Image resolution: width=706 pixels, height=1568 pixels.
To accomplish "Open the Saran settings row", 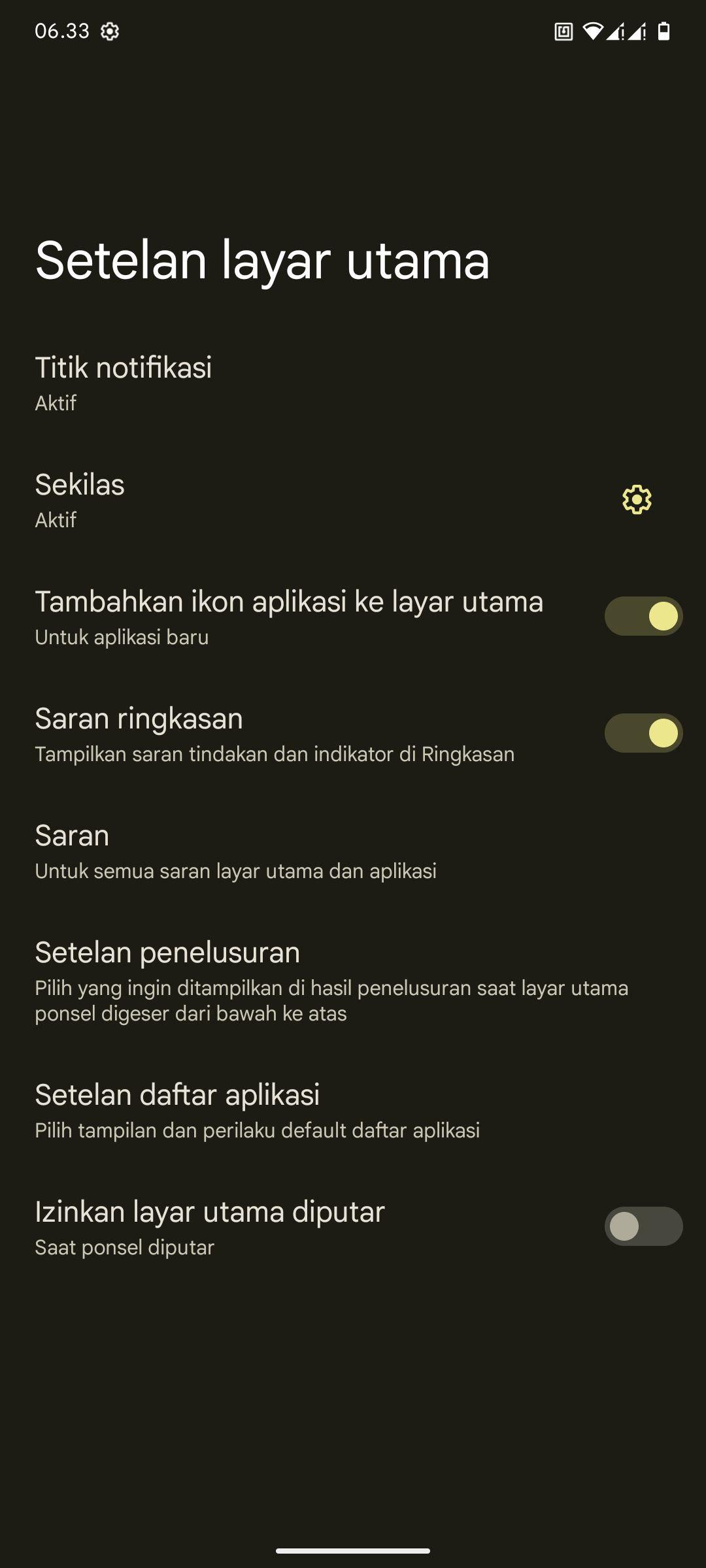I will point(353,851).
